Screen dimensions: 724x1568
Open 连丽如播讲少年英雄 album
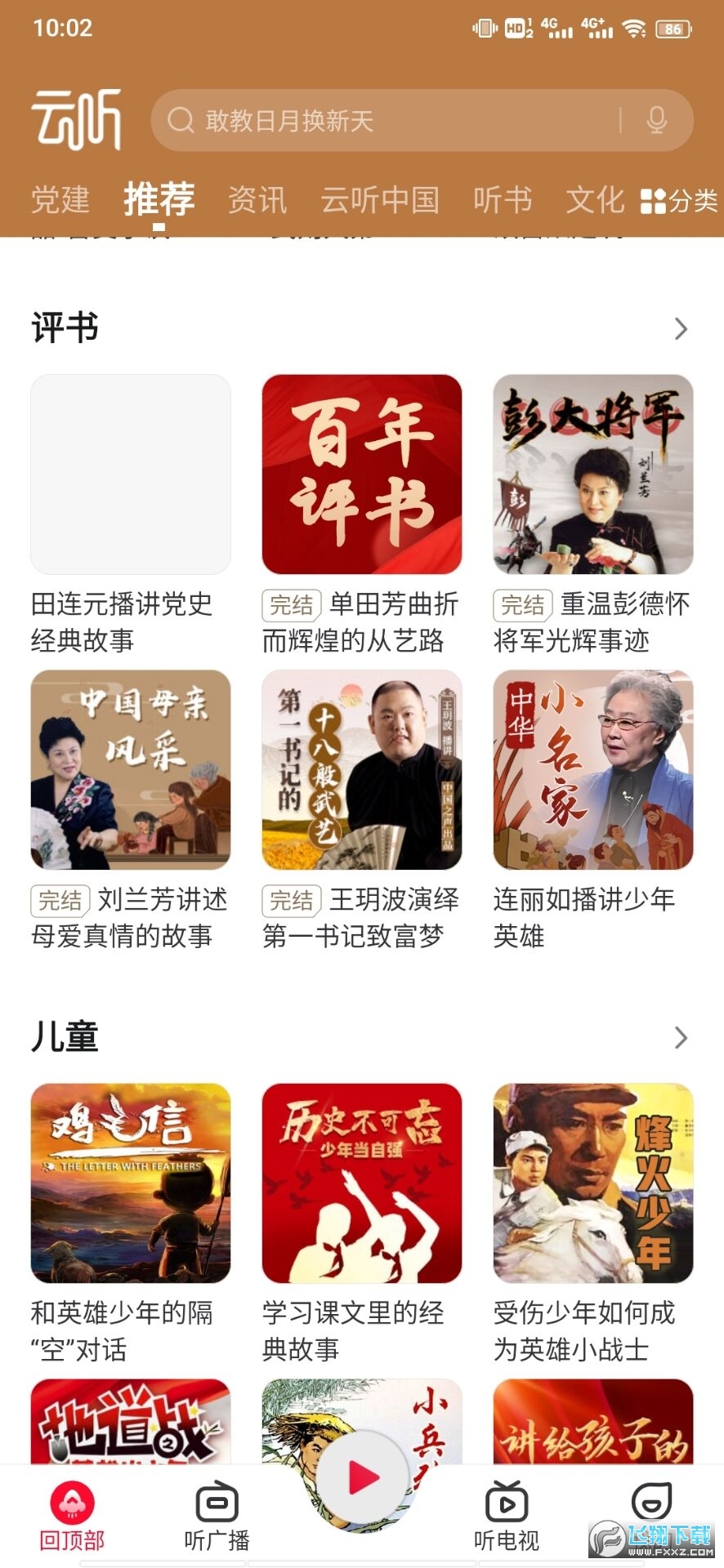592,769
